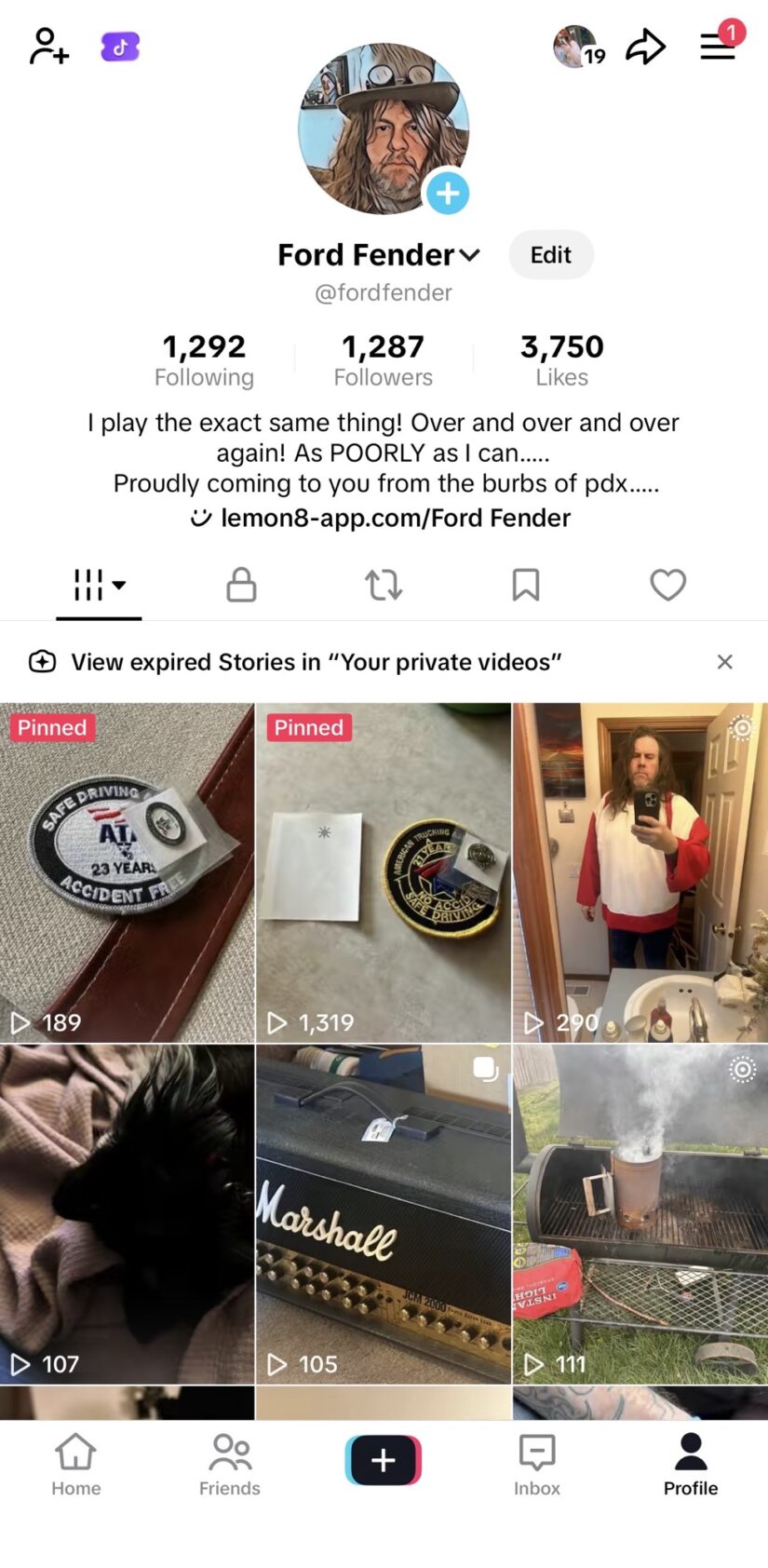Screen dimensions: 768x1568
Task: Play the Marshall amp video
Action: [x=383, y=1213]
